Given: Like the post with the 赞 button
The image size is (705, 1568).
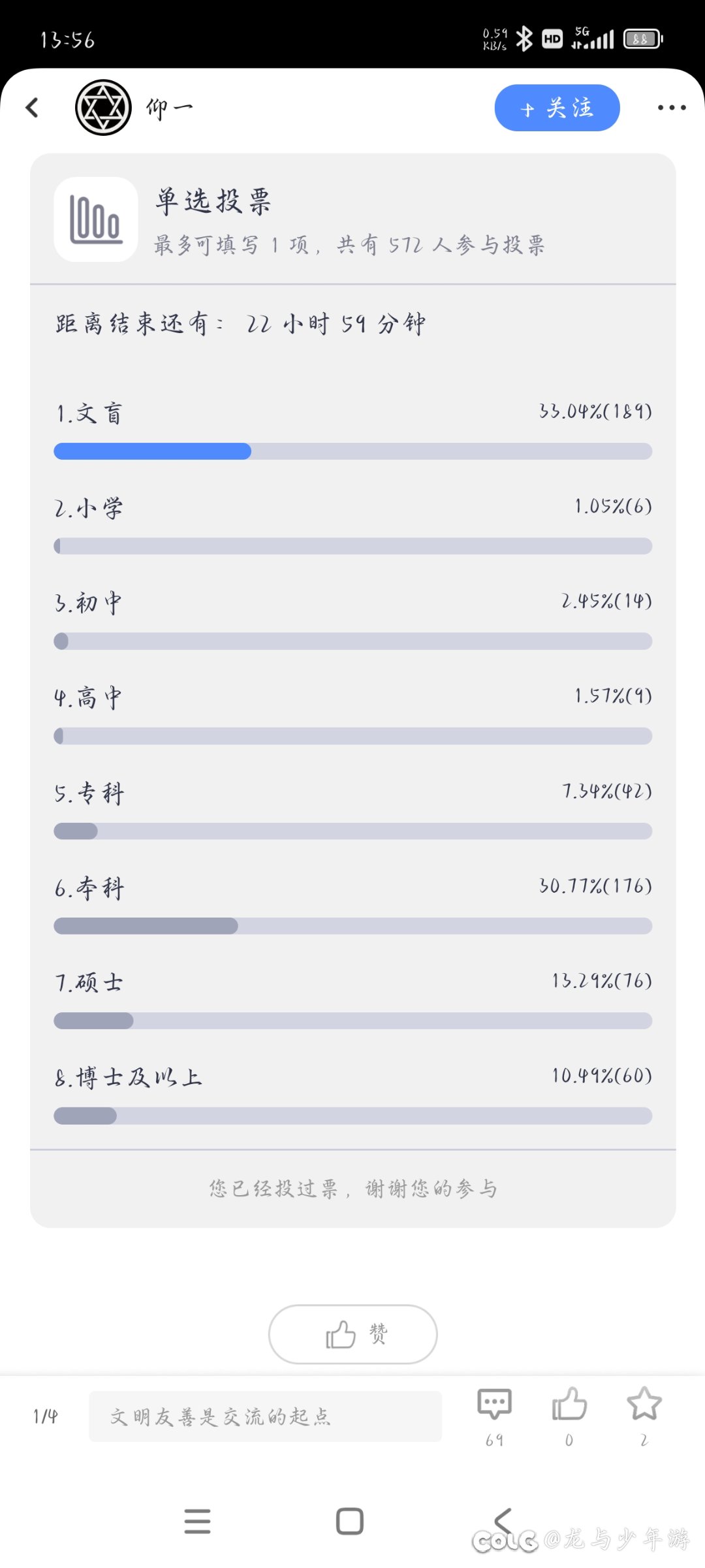Looking at the screenshot, I should pyautogui.click(x=353, y=1334).
